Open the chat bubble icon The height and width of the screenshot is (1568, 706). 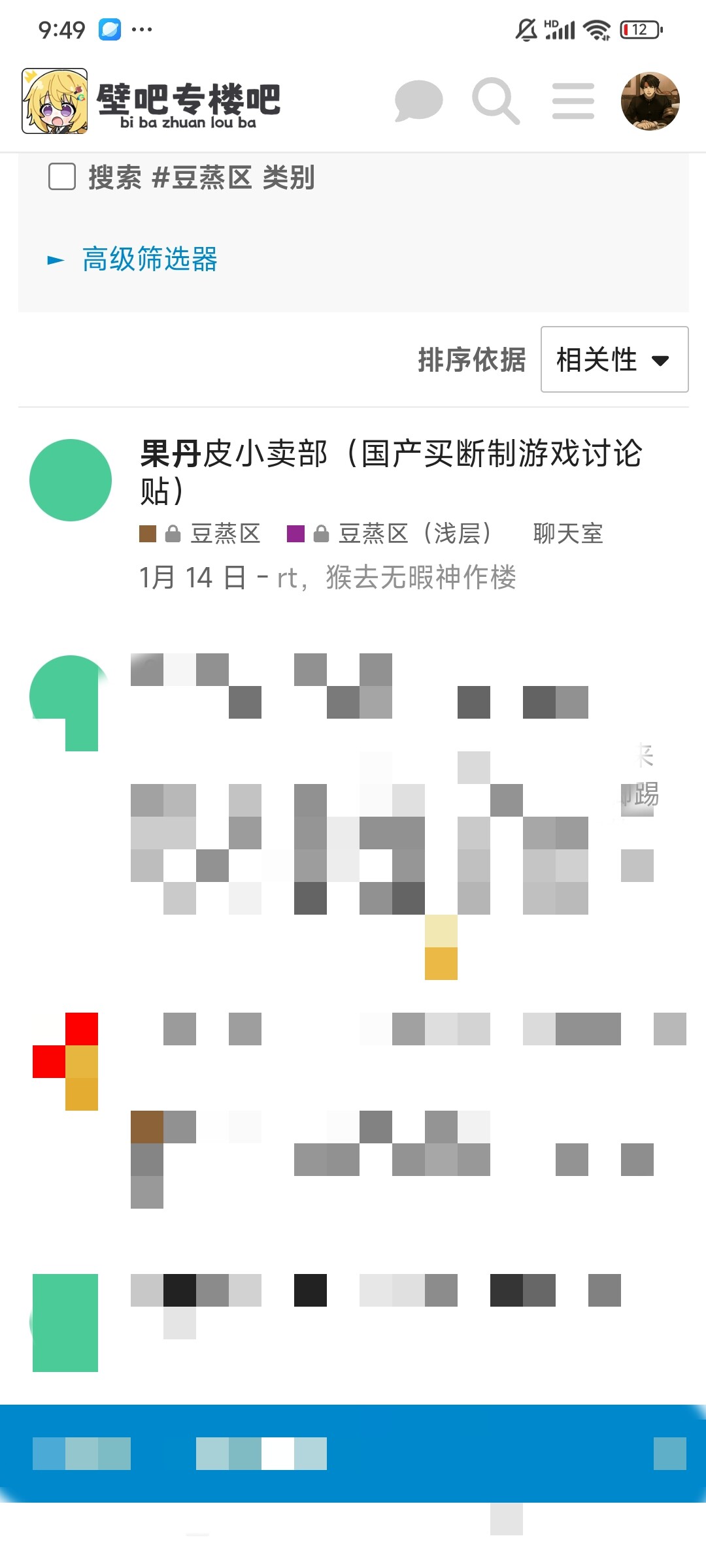418,101
